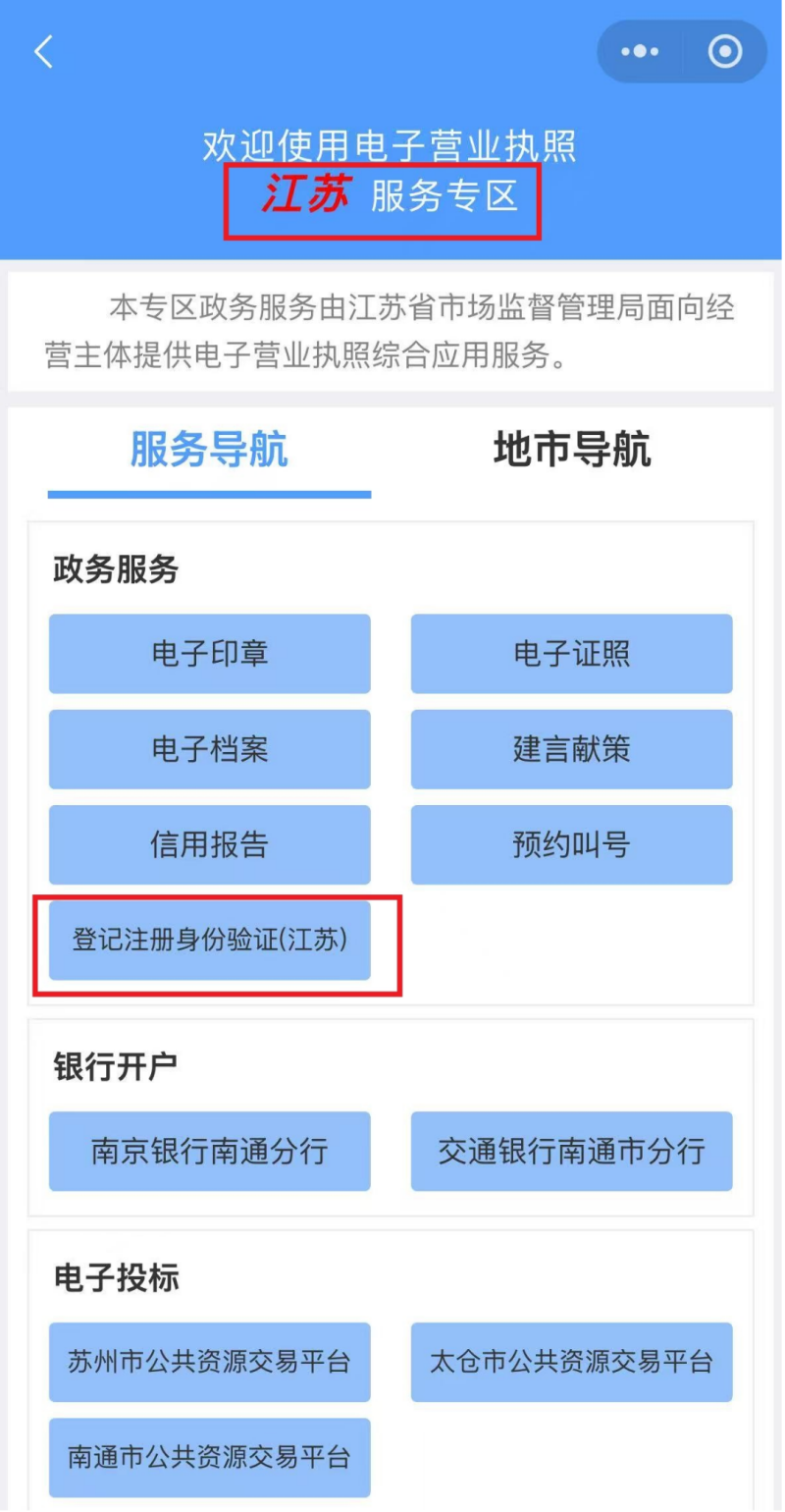Switch to the 地市导航 tab

(571, 451)
